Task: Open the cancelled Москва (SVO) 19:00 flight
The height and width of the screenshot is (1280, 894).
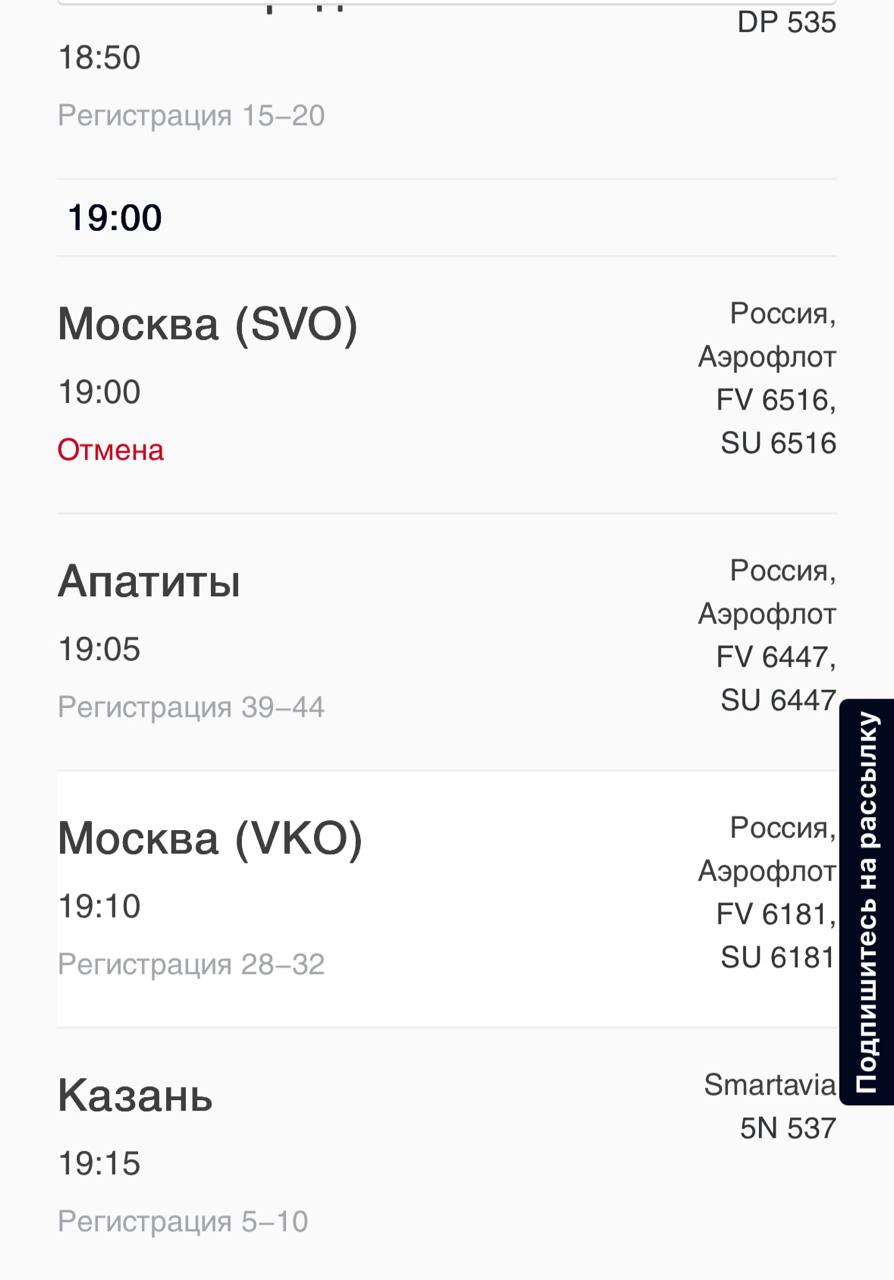Action: 208,326
